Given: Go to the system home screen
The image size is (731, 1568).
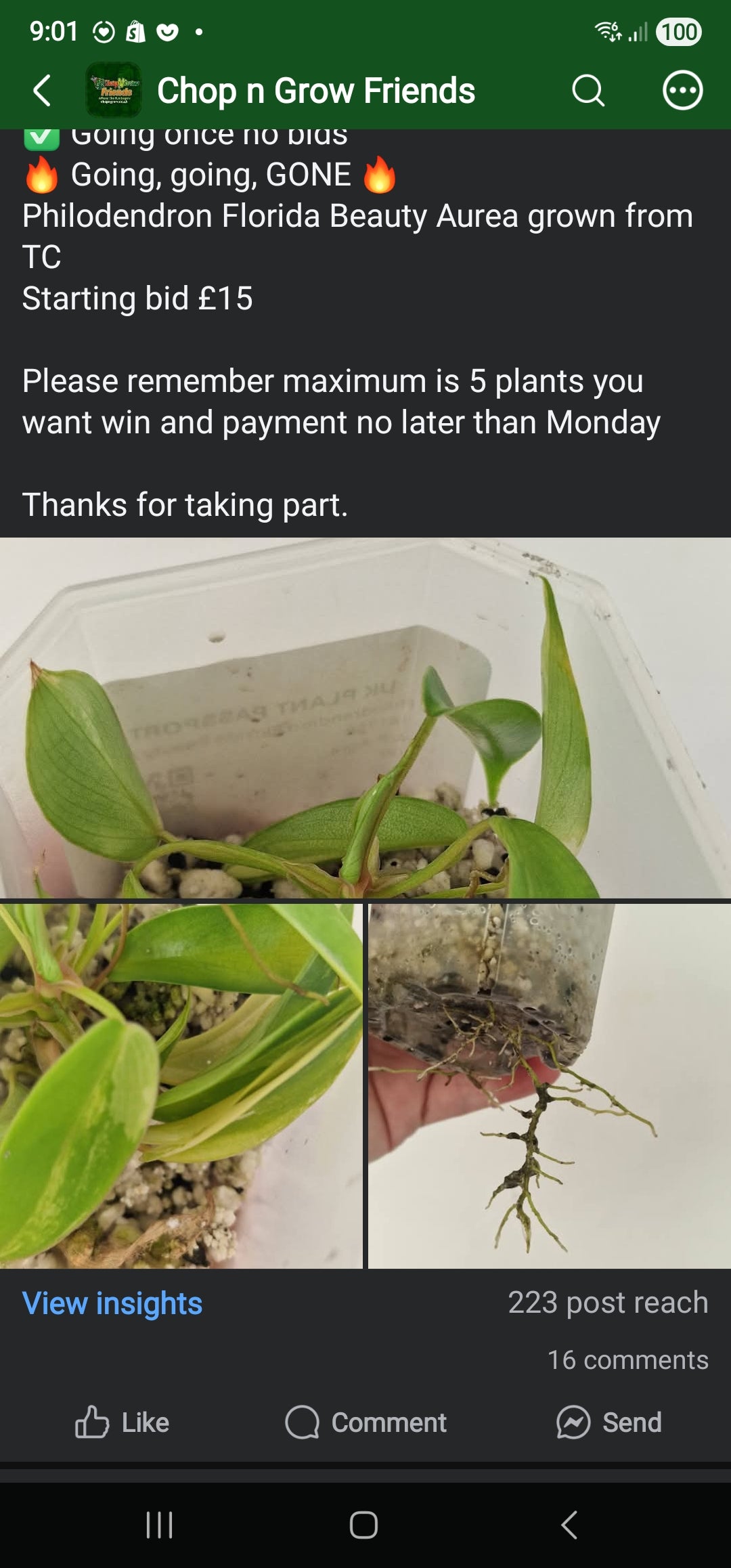Looking at the screenshot, I should (x=363, y=1525).
